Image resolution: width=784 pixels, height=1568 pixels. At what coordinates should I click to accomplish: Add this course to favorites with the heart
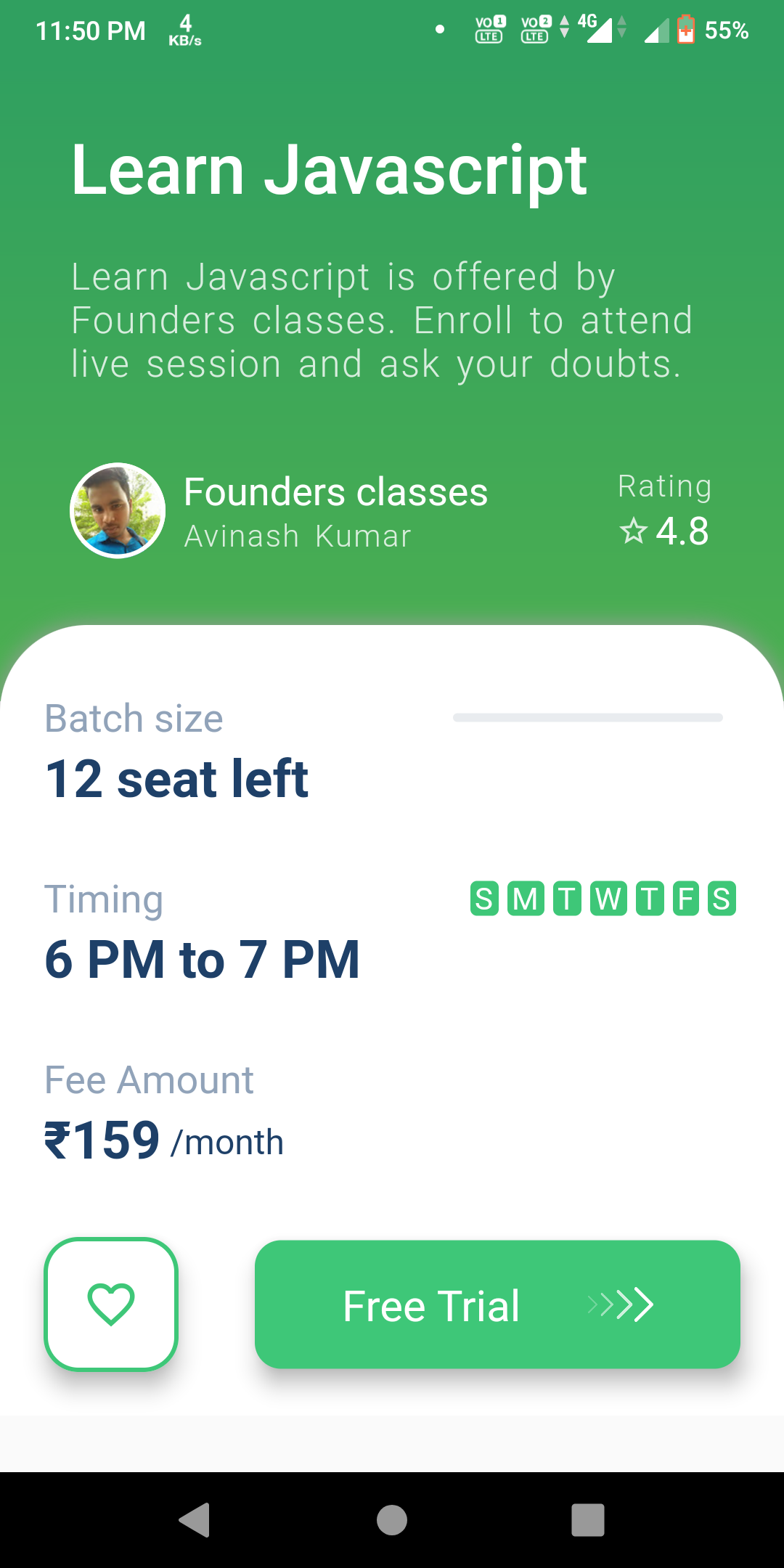tap(111, 1304)
